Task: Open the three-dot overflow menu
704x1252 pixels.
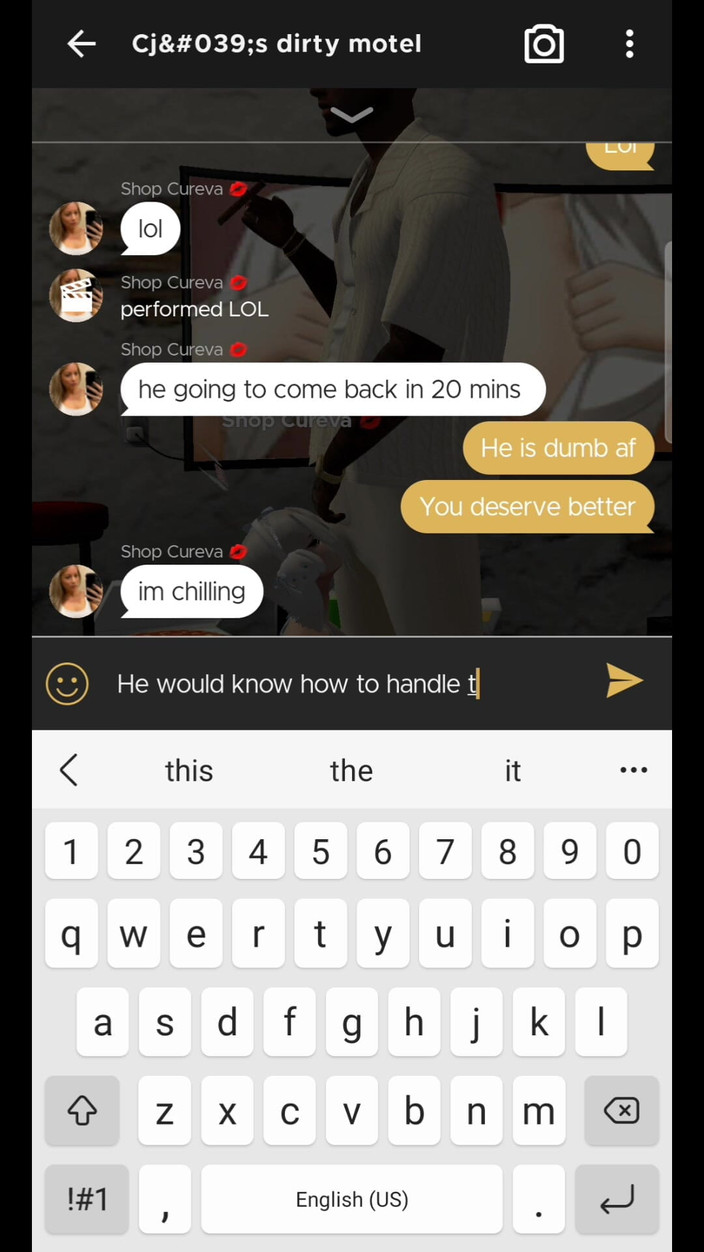Action: (x=629, y=44)
